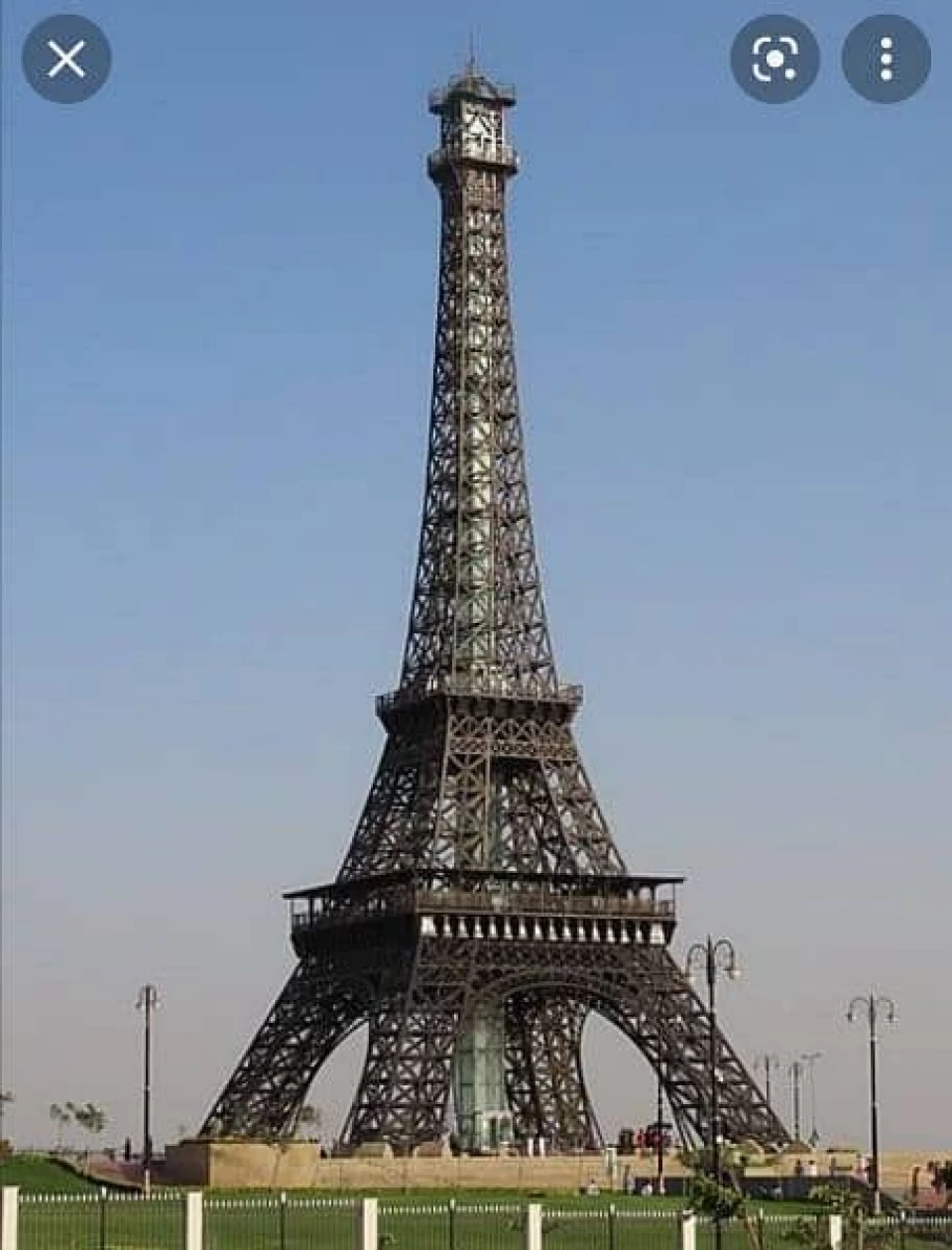Image resolution: width=952 pixels, height=1250 pixels.
Task: Open the three-dot overflow menu
Action: (886, 60)
